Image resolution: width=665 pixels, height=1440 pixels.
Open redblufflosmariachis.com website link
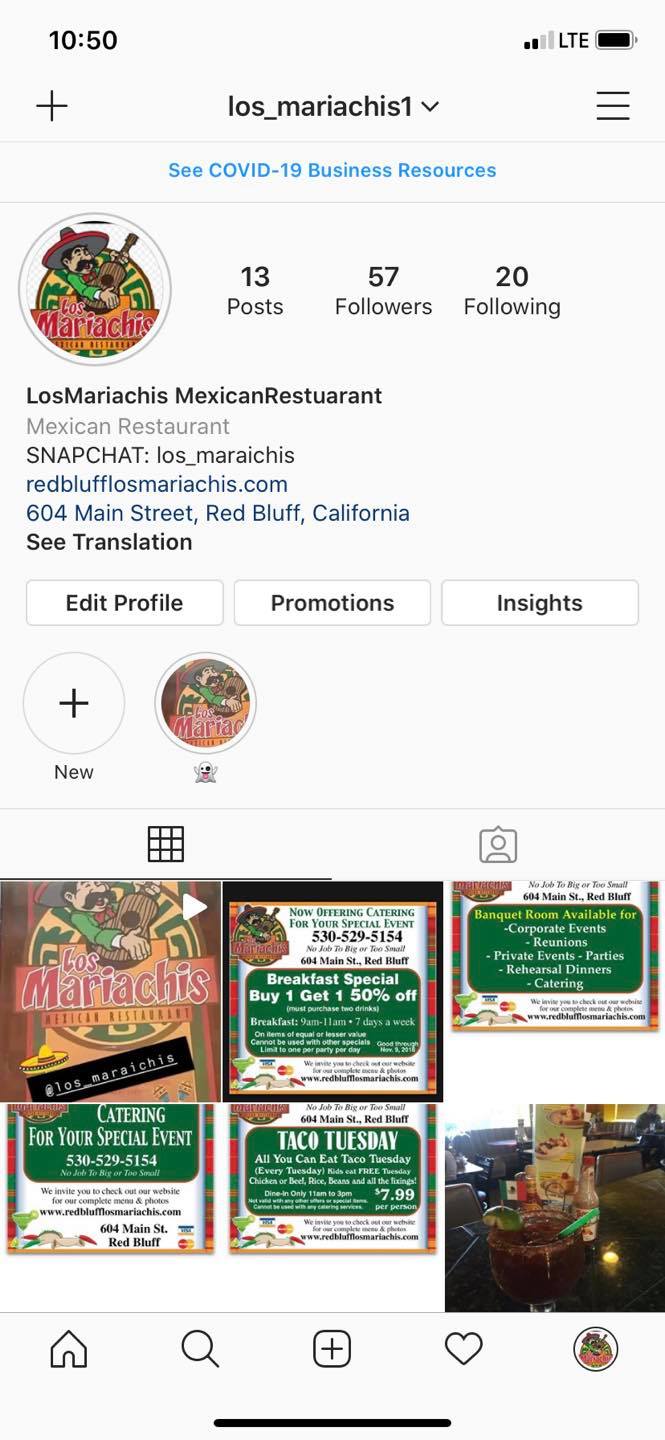coord(157,484)
